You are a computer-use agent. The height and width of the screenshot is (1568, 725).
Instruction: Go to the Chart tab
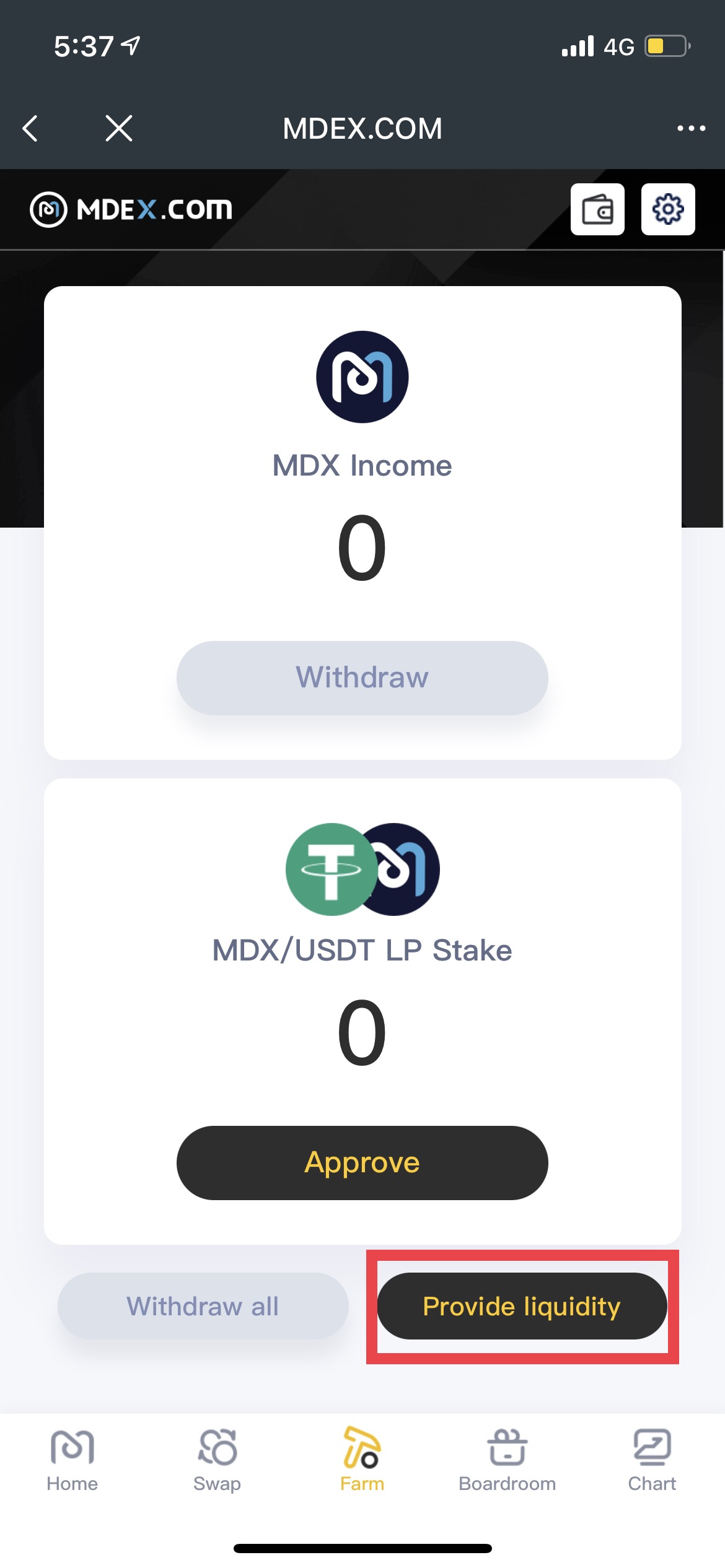pyautogui.click(x=652, y=1460)
